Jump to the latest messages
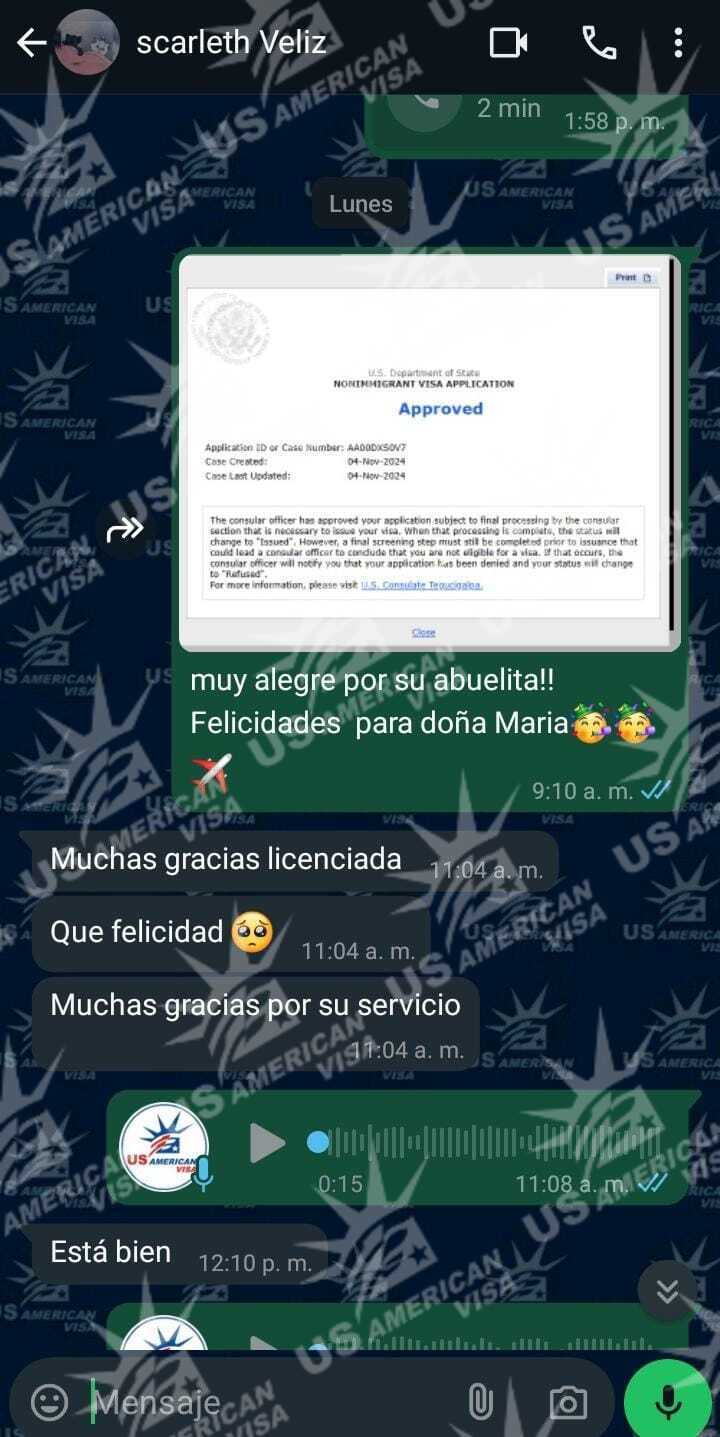Viewport: 720px width, 1437px height. pos(667,1291)
